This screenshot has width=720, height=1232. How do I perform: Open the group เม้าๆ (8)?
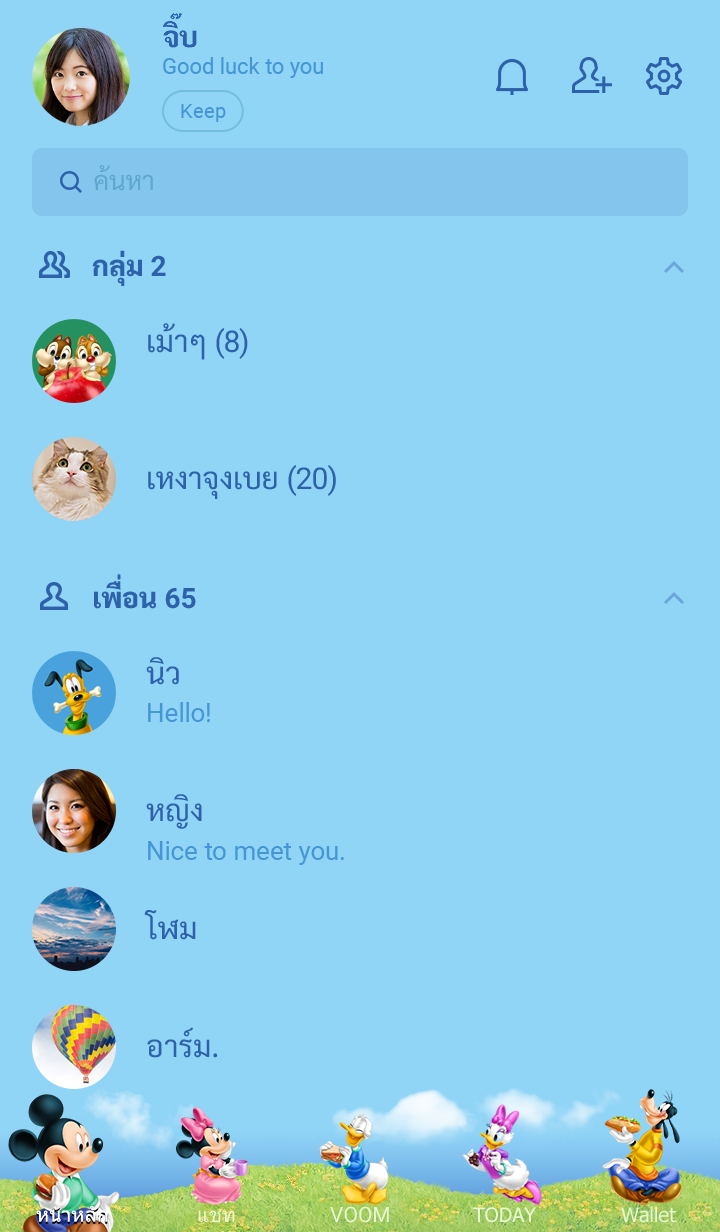197,344
